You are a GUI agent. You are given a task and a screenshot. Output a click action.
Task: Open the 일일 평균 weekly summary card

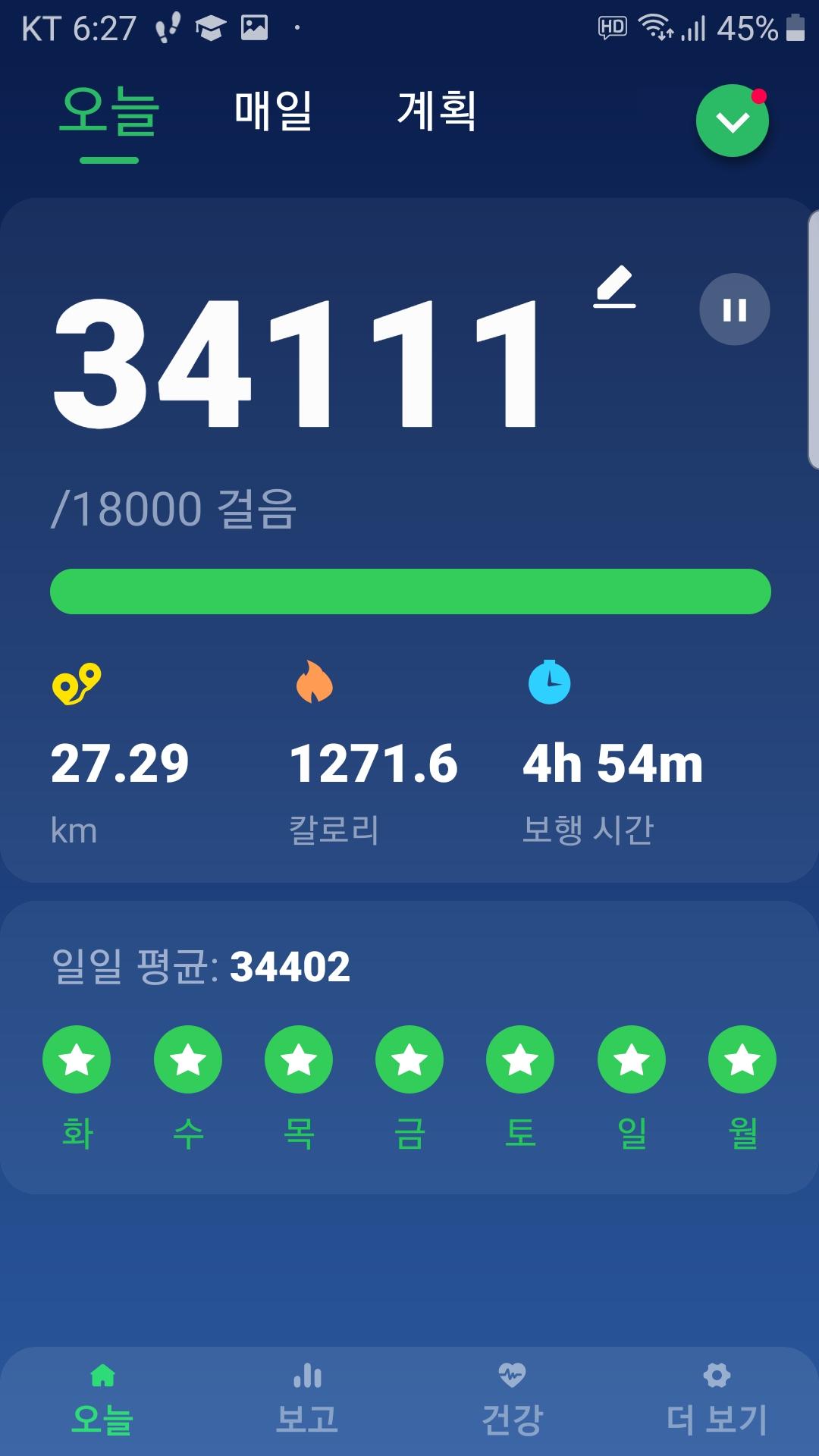[409, 1046]
